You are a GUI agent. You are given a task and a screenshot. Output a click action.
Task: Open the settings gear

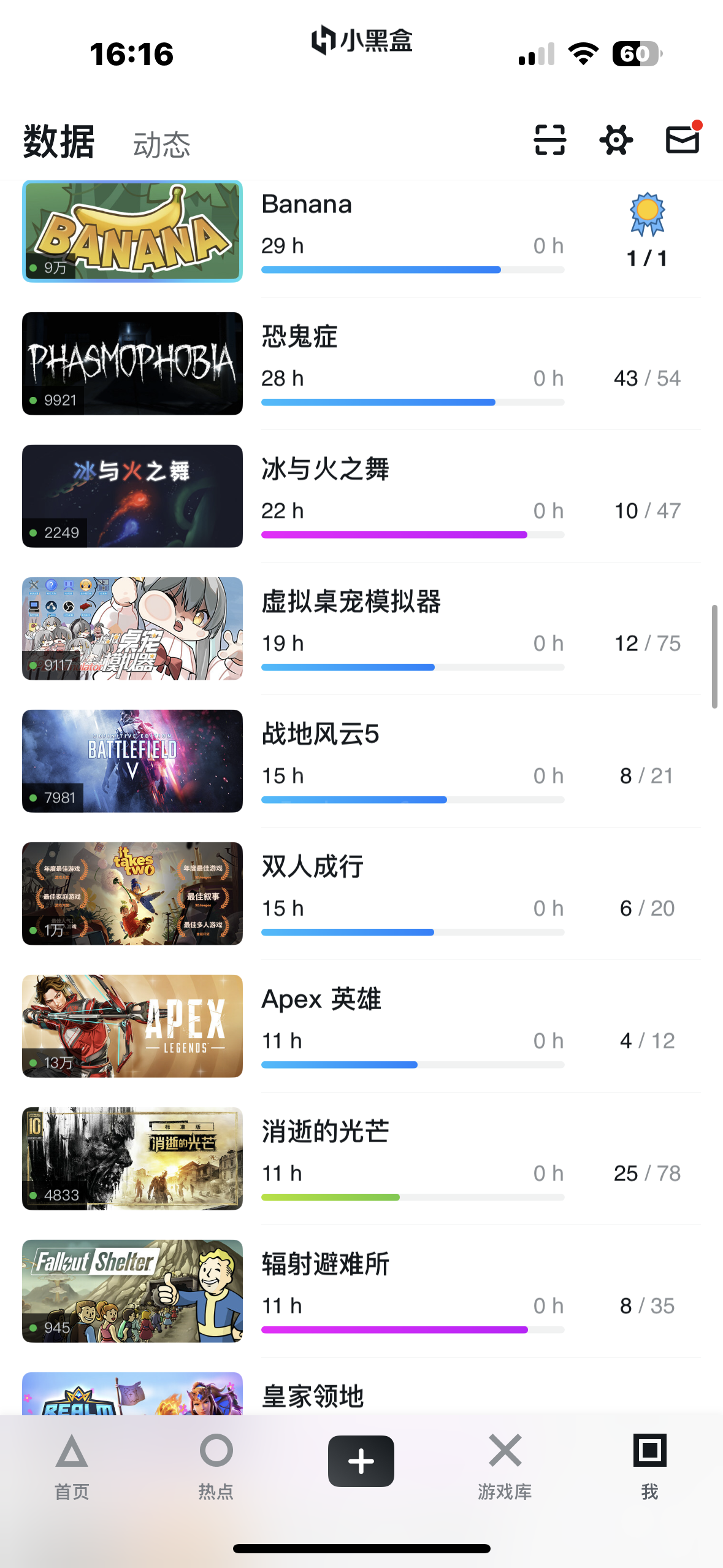pos(616,140)
